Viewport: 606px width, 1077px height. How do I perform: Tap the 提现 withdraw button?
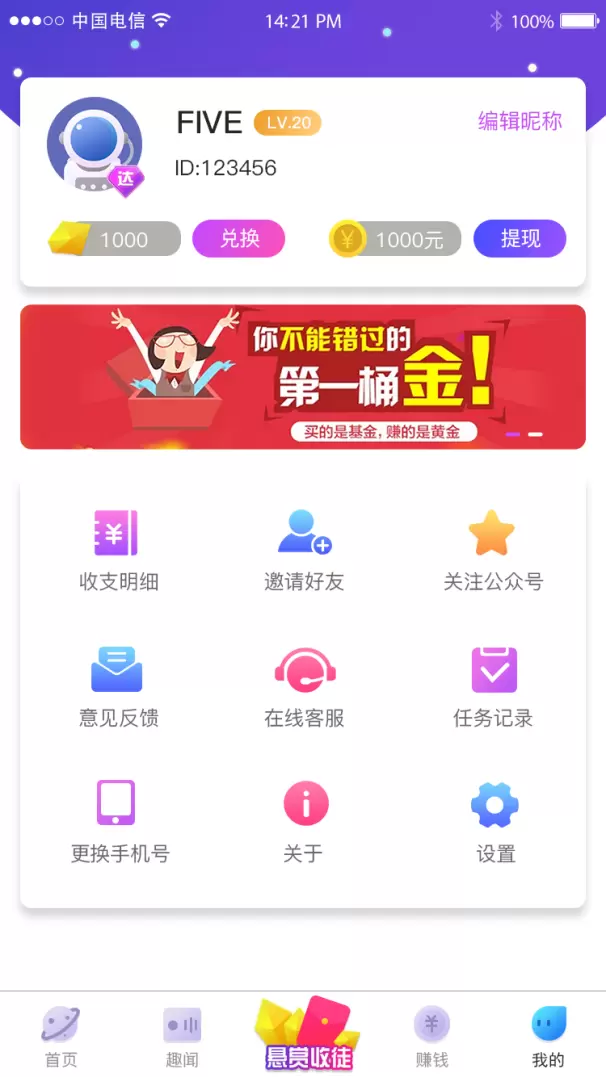pos(520,239)
